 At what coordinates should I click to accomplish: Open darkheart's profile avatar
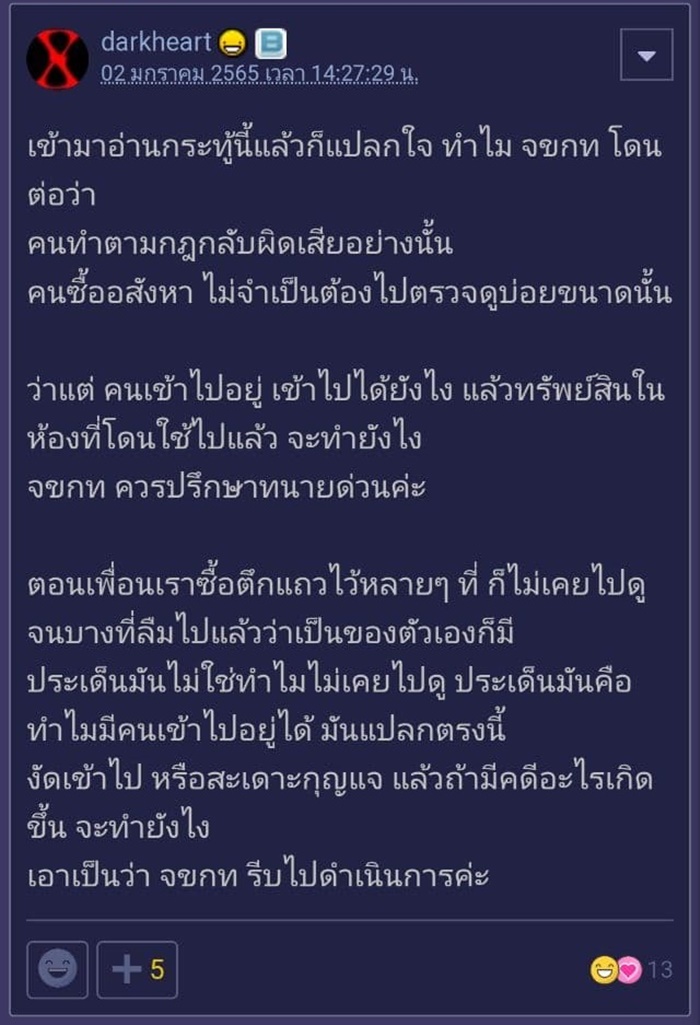[x=57, y=58]
